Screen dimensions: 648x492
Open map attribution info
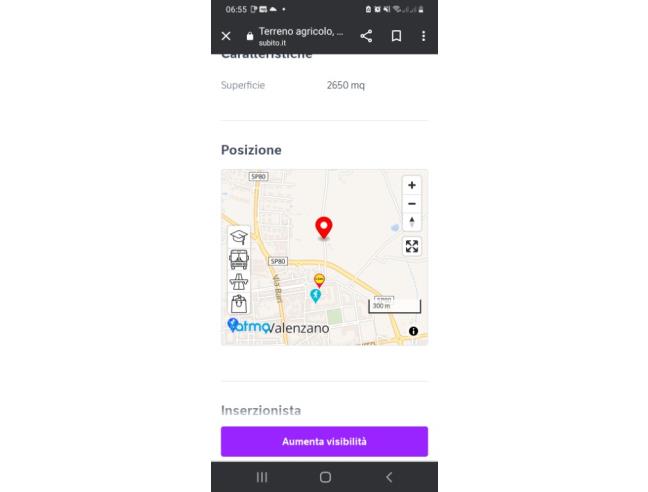(x=413, y=331)
